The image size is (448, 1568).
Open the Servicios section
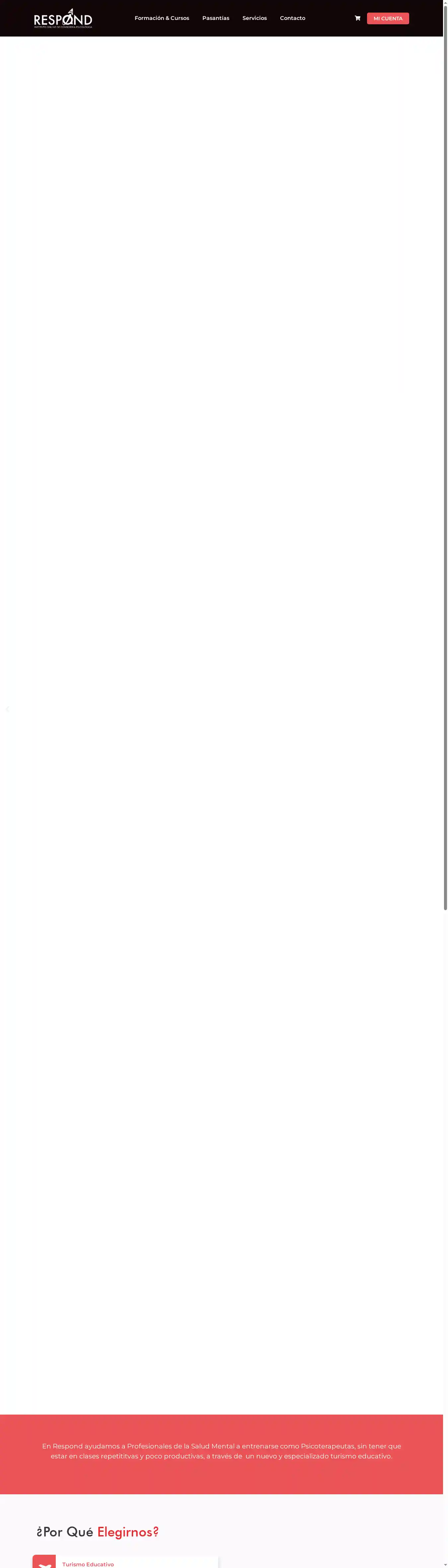[x=255, y=18]
